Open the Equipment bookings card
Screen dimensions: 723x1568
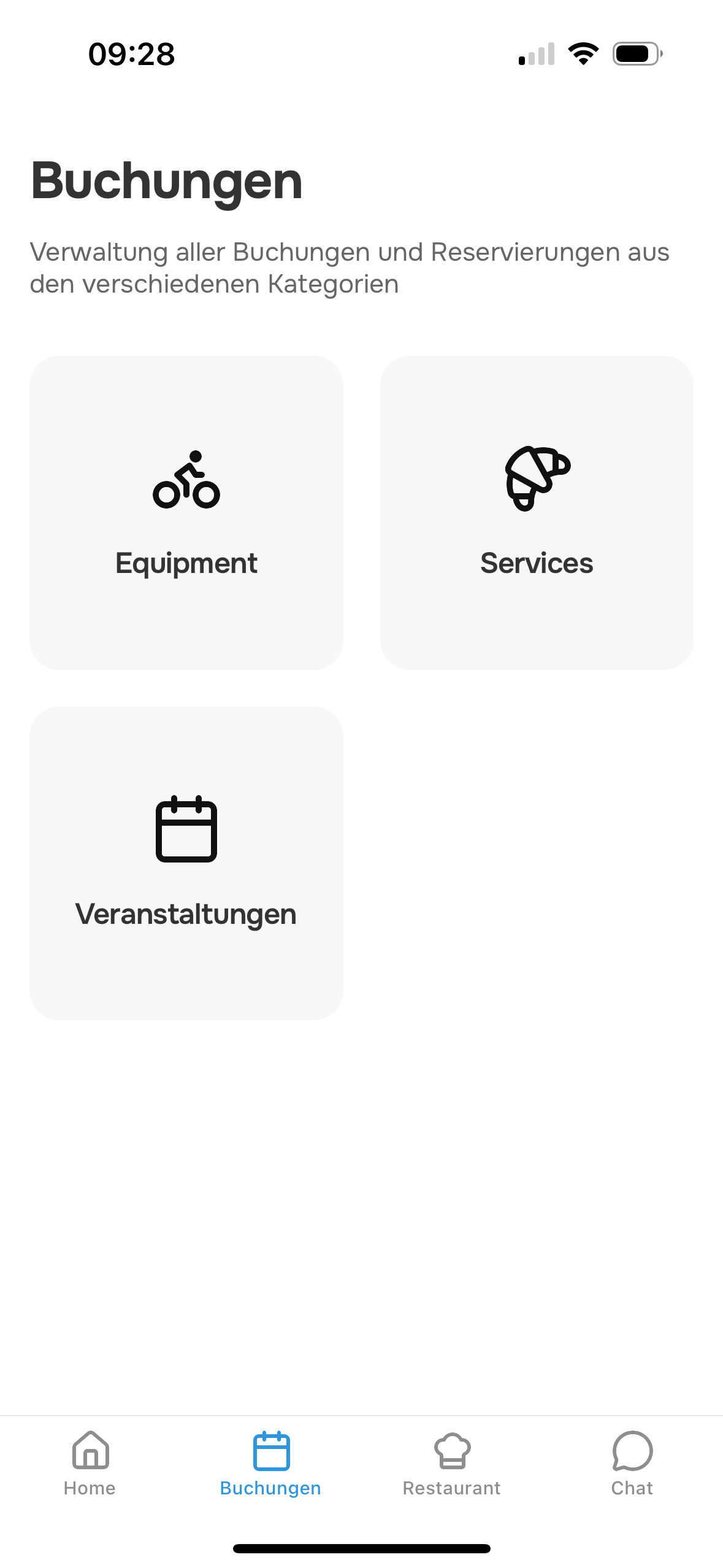pyautogui.click(x=186, y=513)
